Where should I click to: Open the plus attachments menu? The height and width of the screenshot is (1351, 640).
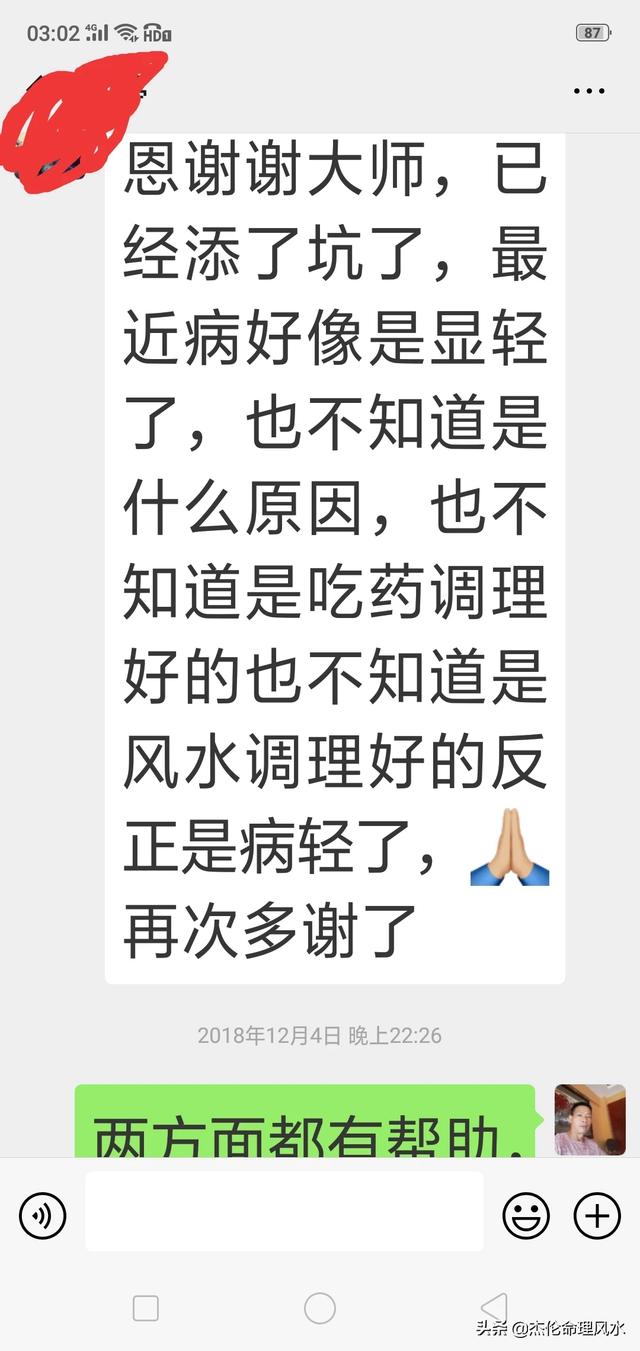pos(597,1216)
